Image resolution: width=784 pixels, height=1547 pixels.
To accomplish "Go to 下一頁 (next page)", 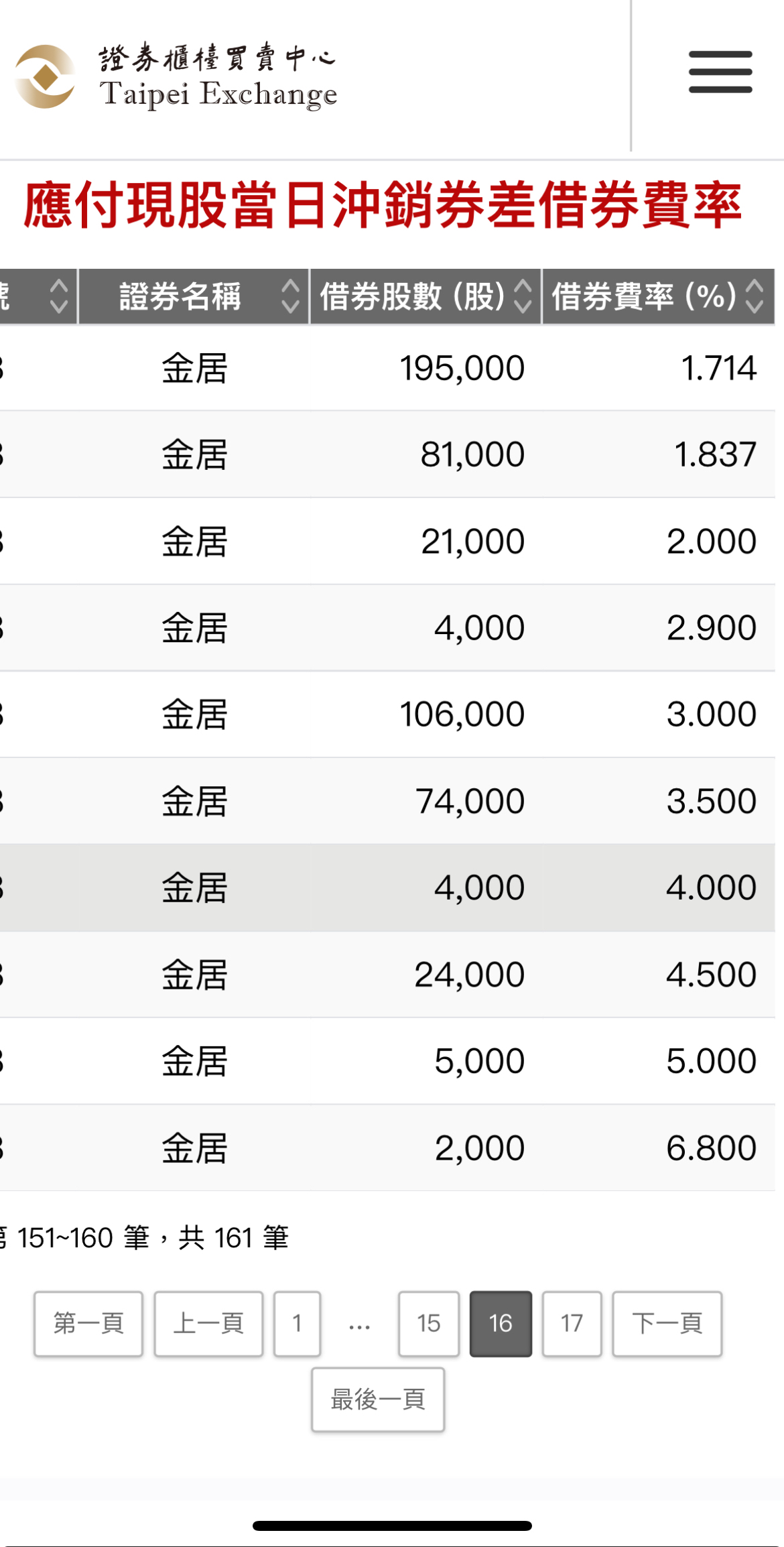I will click(667, 1324).
